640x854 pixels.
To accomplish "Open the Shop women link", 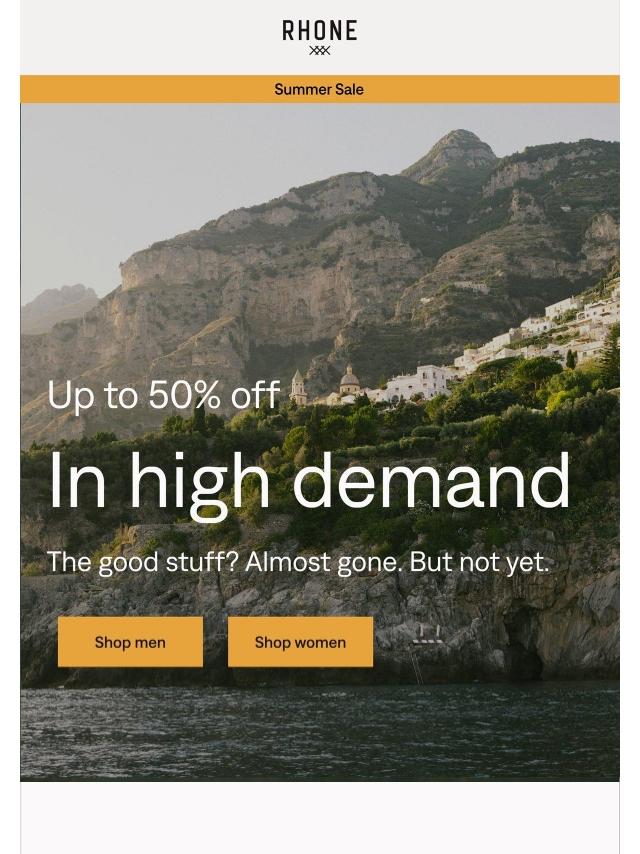I will click(300, 642).
